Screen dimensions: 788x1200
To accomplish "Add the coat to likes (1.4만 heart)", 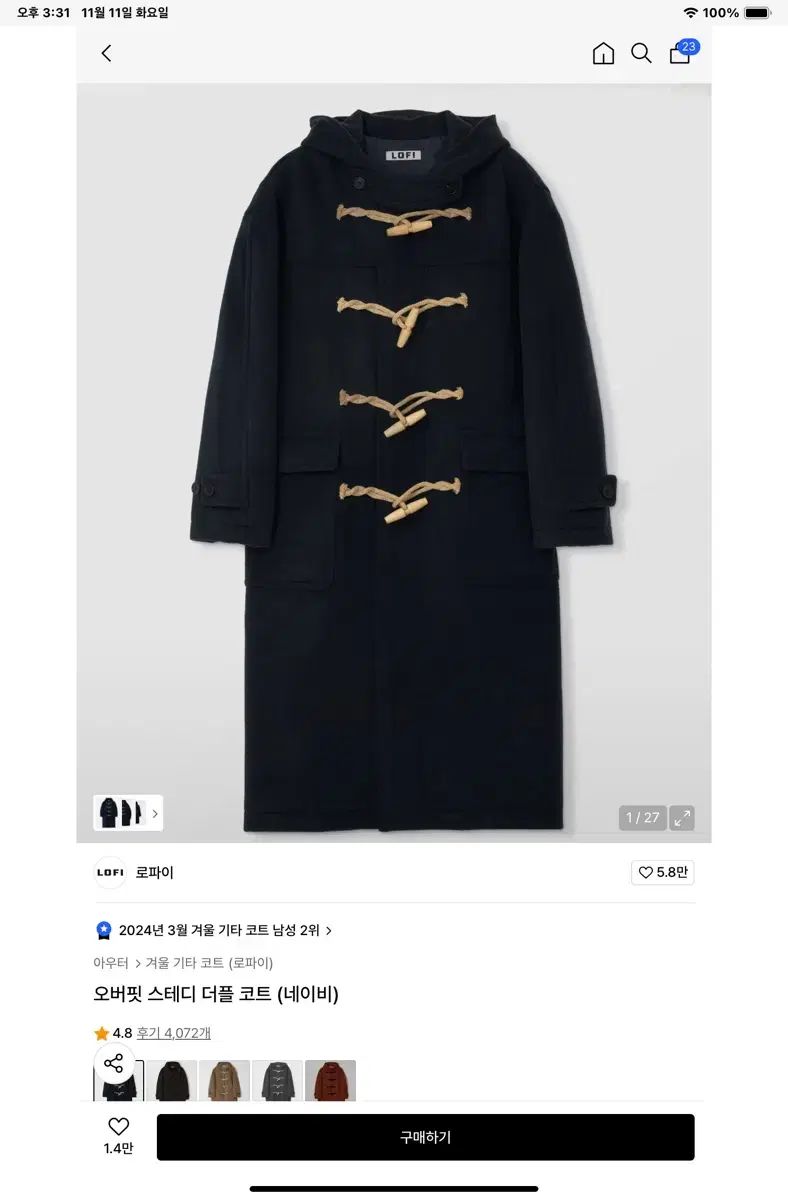I will tap(119, 1135).
